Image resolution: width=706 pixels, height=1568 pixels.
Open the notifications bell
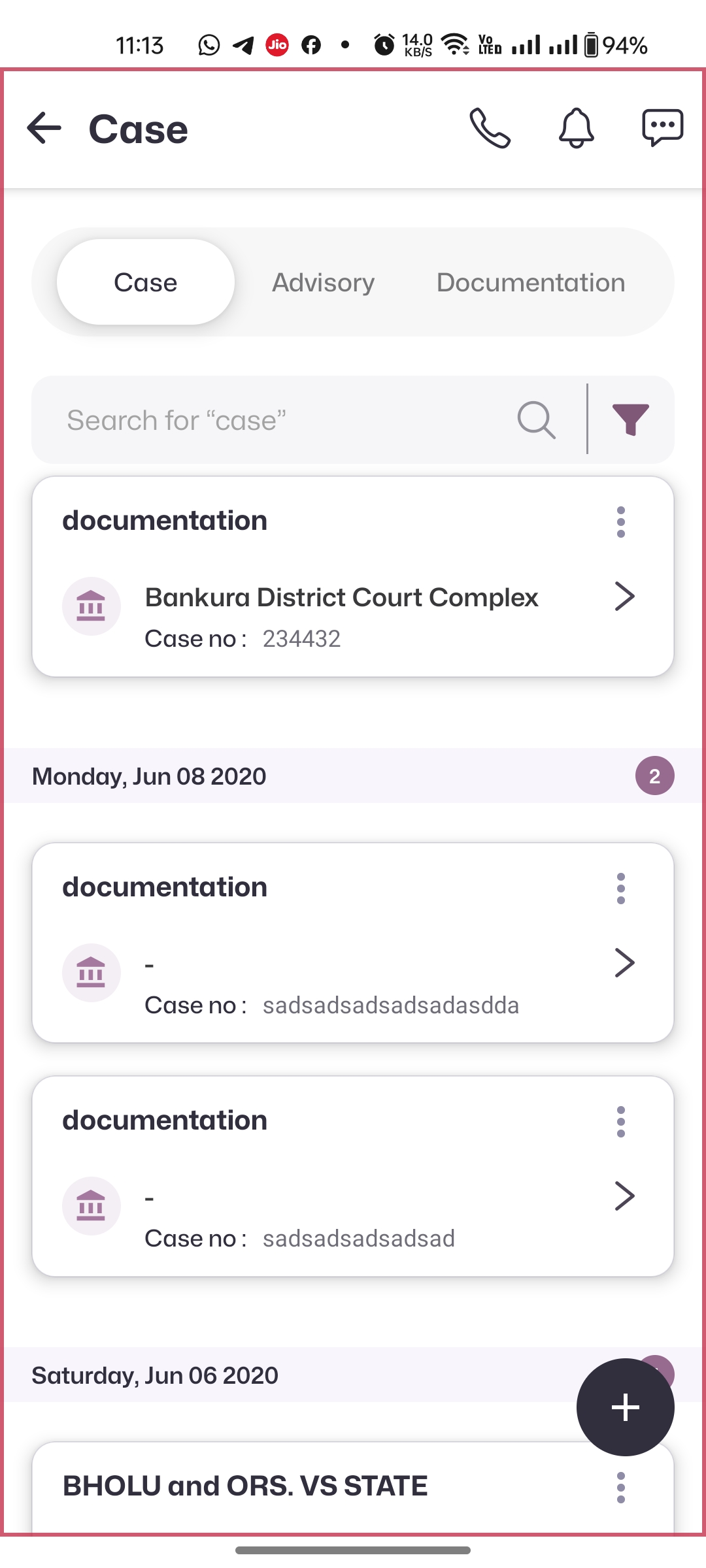click(576, 128)
